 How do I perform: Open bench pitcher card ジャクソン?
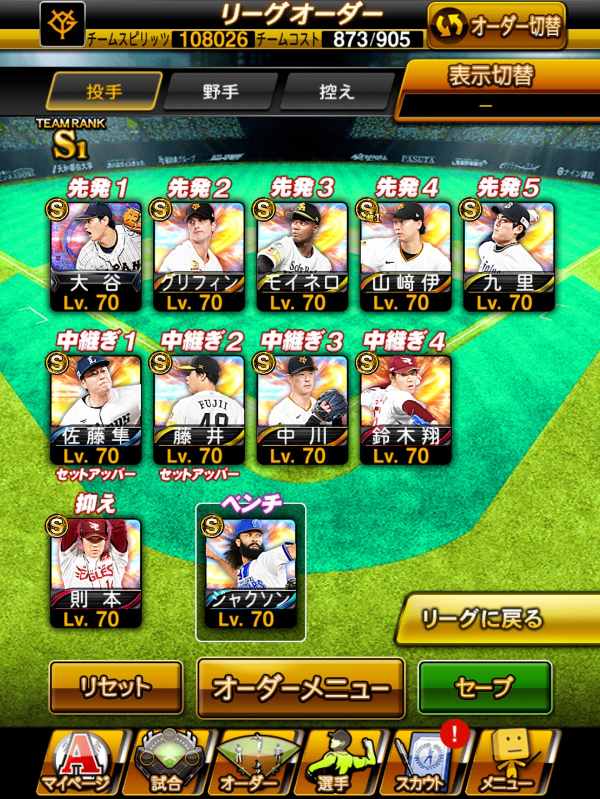251,573
